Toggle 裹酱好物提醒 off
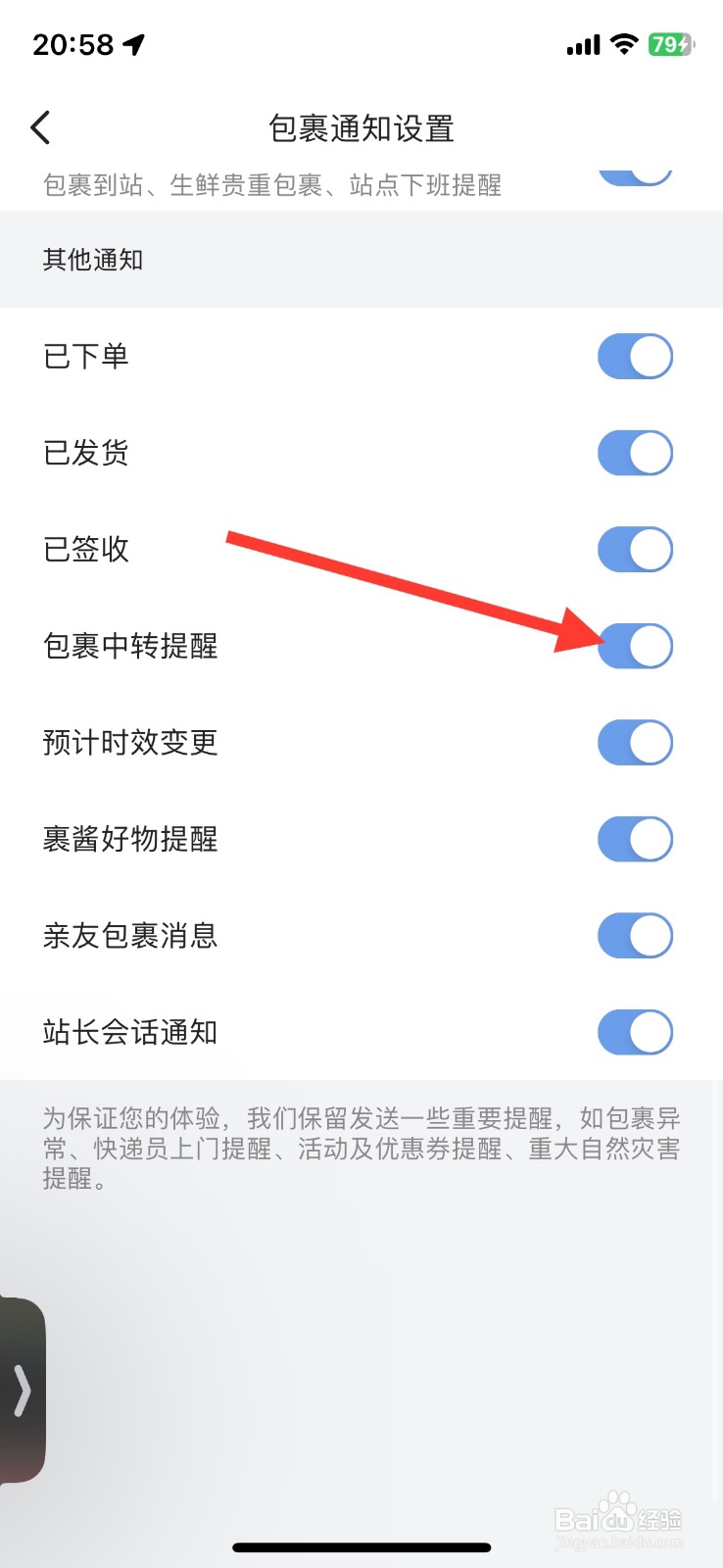The width and height of the screenshot is (723, 1568). coord(635,839)
